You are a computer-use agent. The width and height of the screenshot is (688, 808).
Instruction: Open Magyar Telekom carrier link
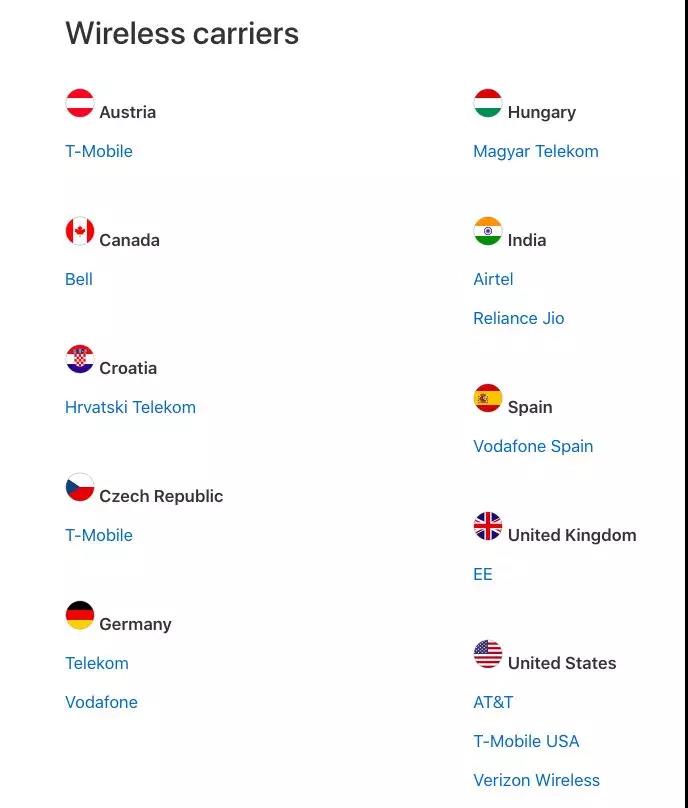click(535, 151)
